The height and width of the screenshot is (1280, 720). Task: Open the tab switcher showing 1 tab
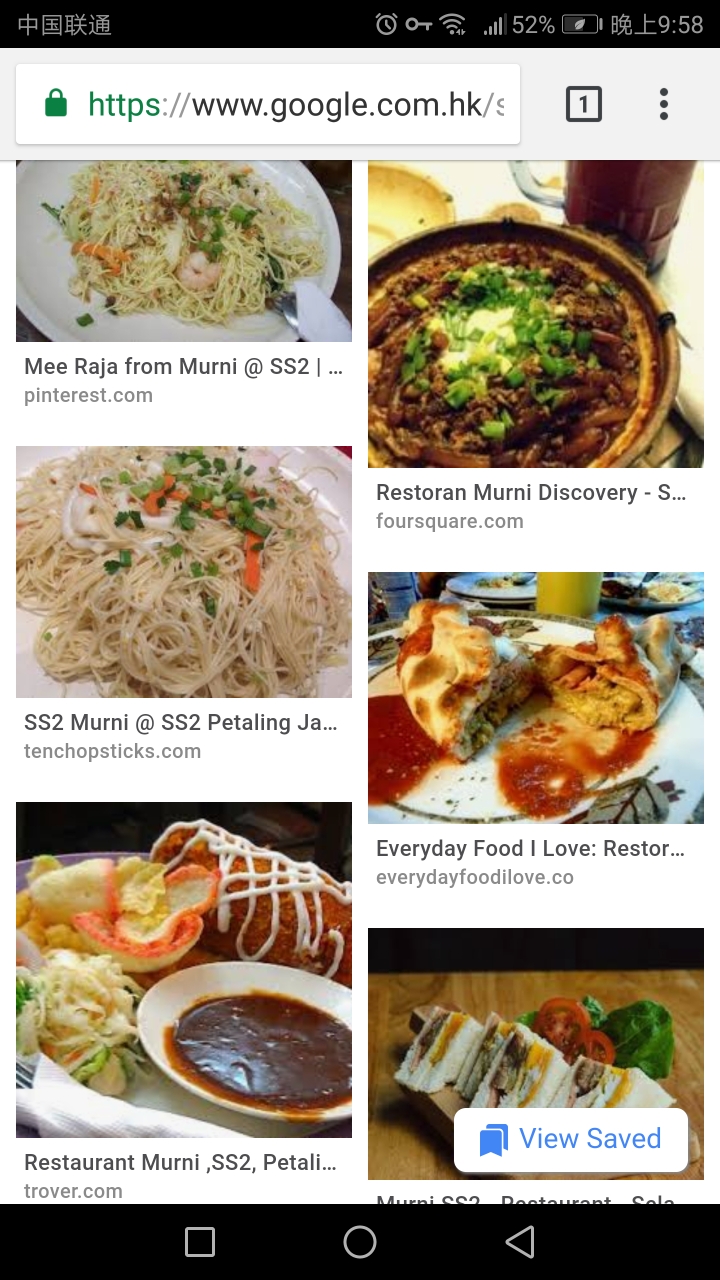(x=584, y=104)
